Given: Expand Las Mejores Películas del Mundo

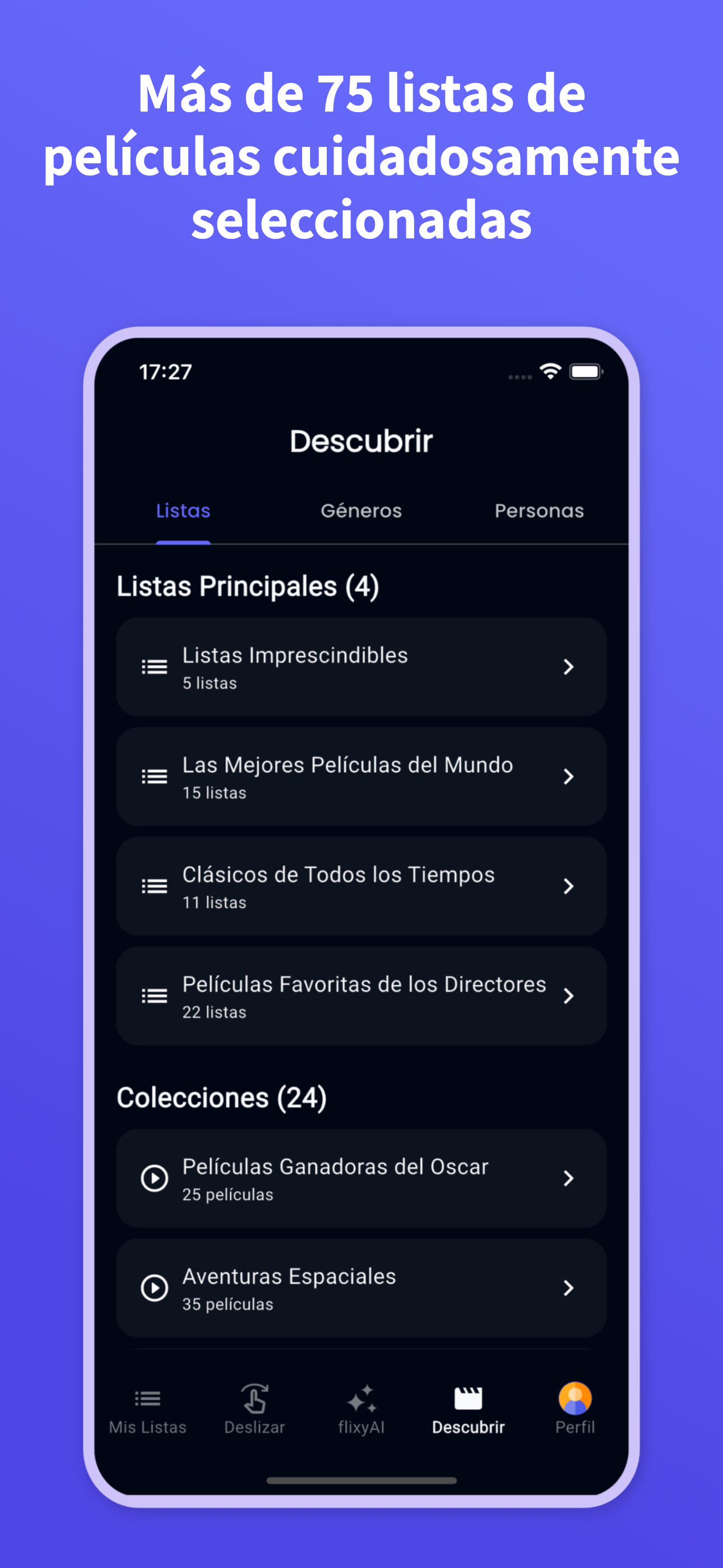Looking at the screenshot, I should [568, 777].
